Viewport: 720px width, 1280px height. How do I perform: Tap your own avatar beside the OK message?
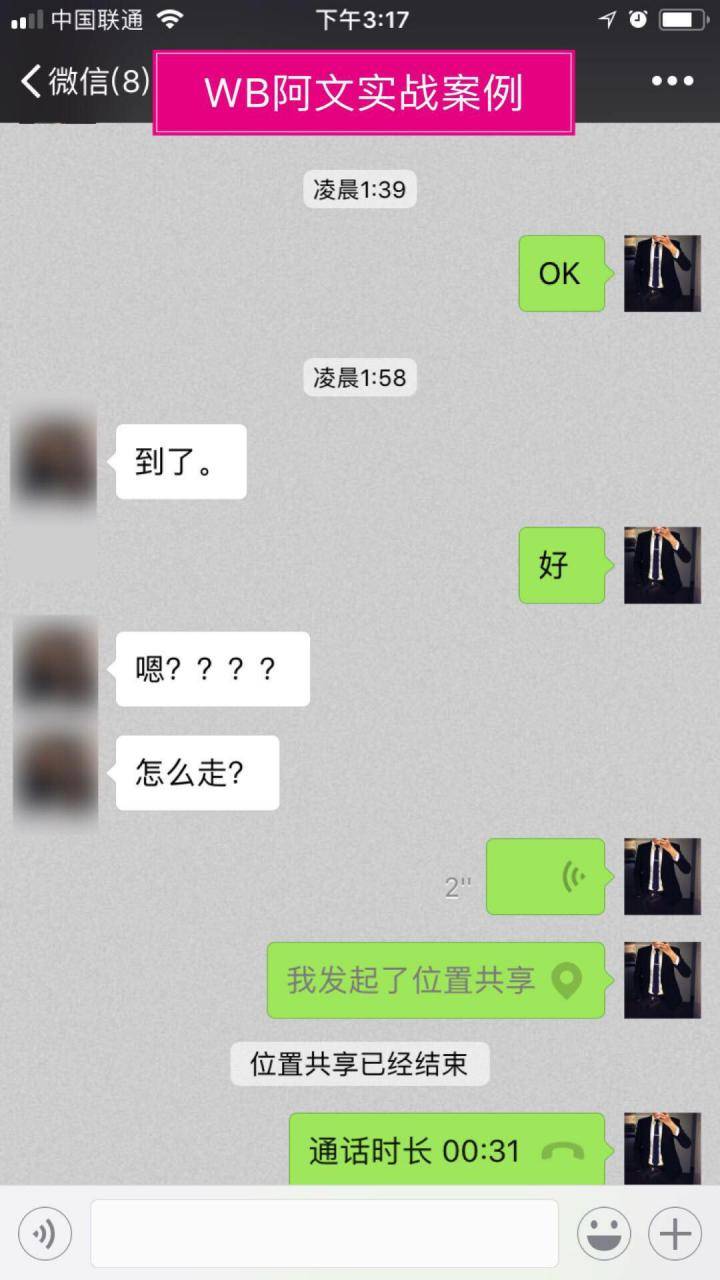pyautogui.click(x=663, y=273)
